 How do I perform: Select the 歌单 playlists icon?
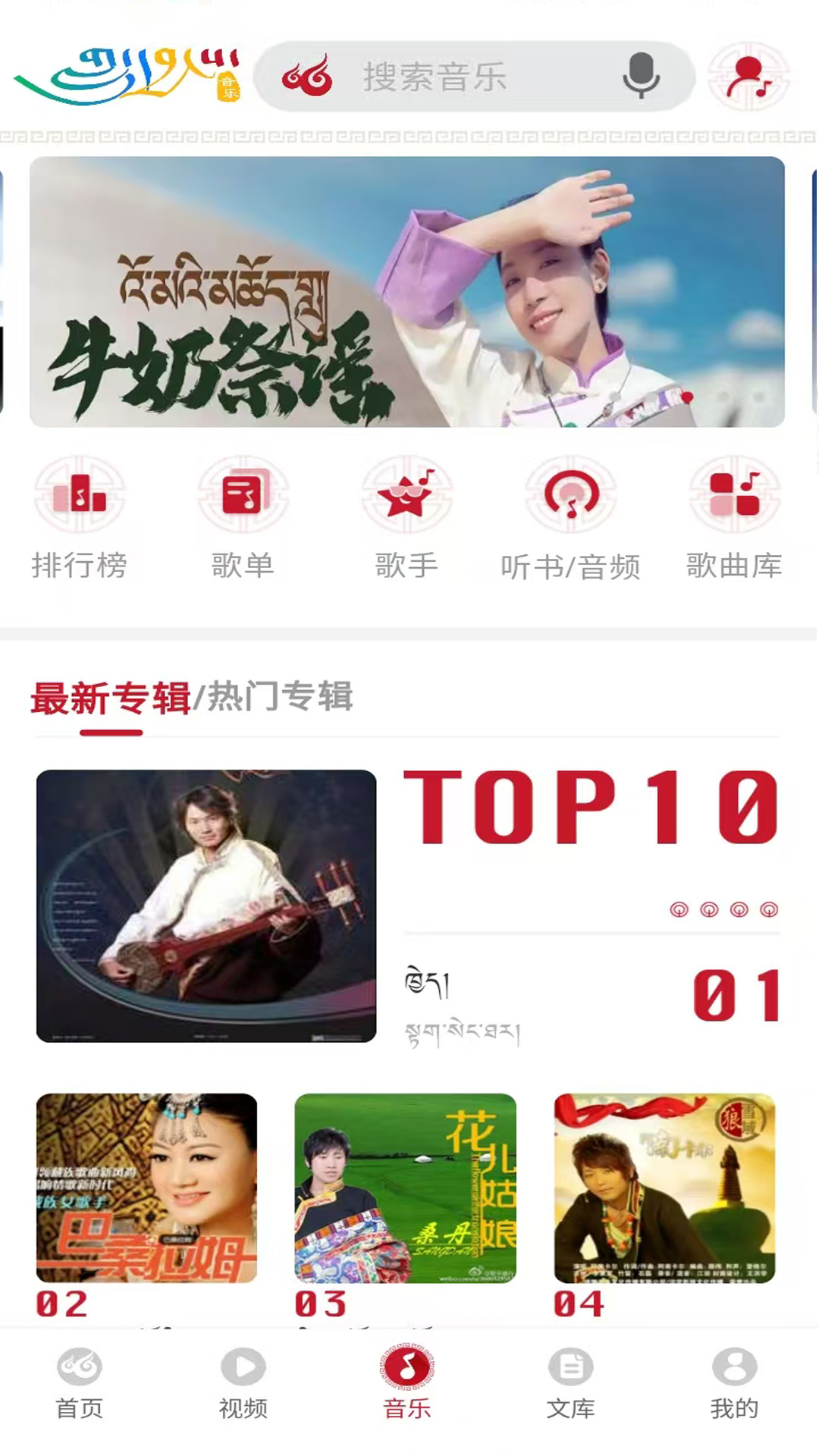coord(243,497)
